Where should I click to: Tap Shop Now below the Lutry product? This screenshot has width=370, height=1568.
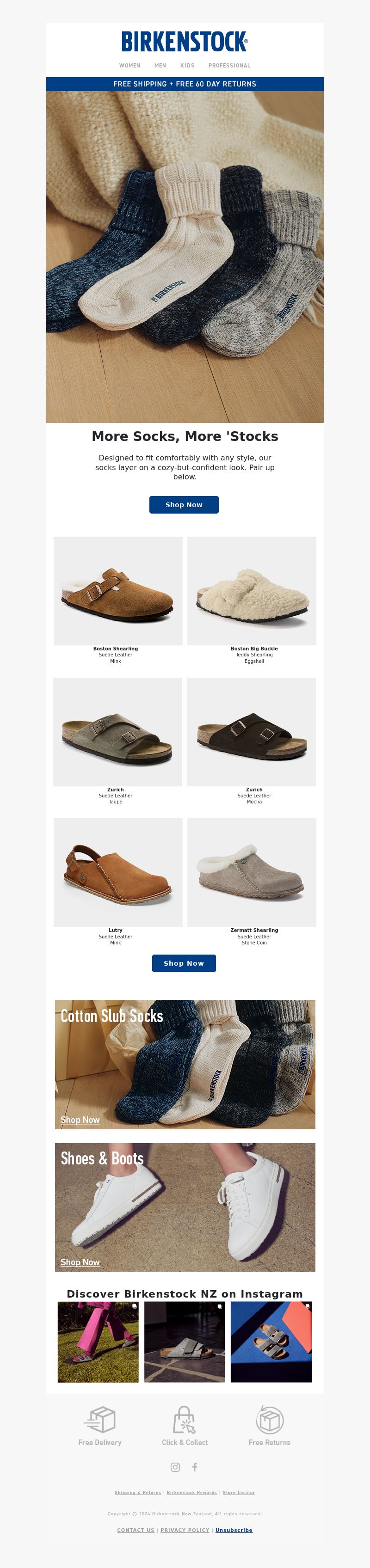click(184, 963)
